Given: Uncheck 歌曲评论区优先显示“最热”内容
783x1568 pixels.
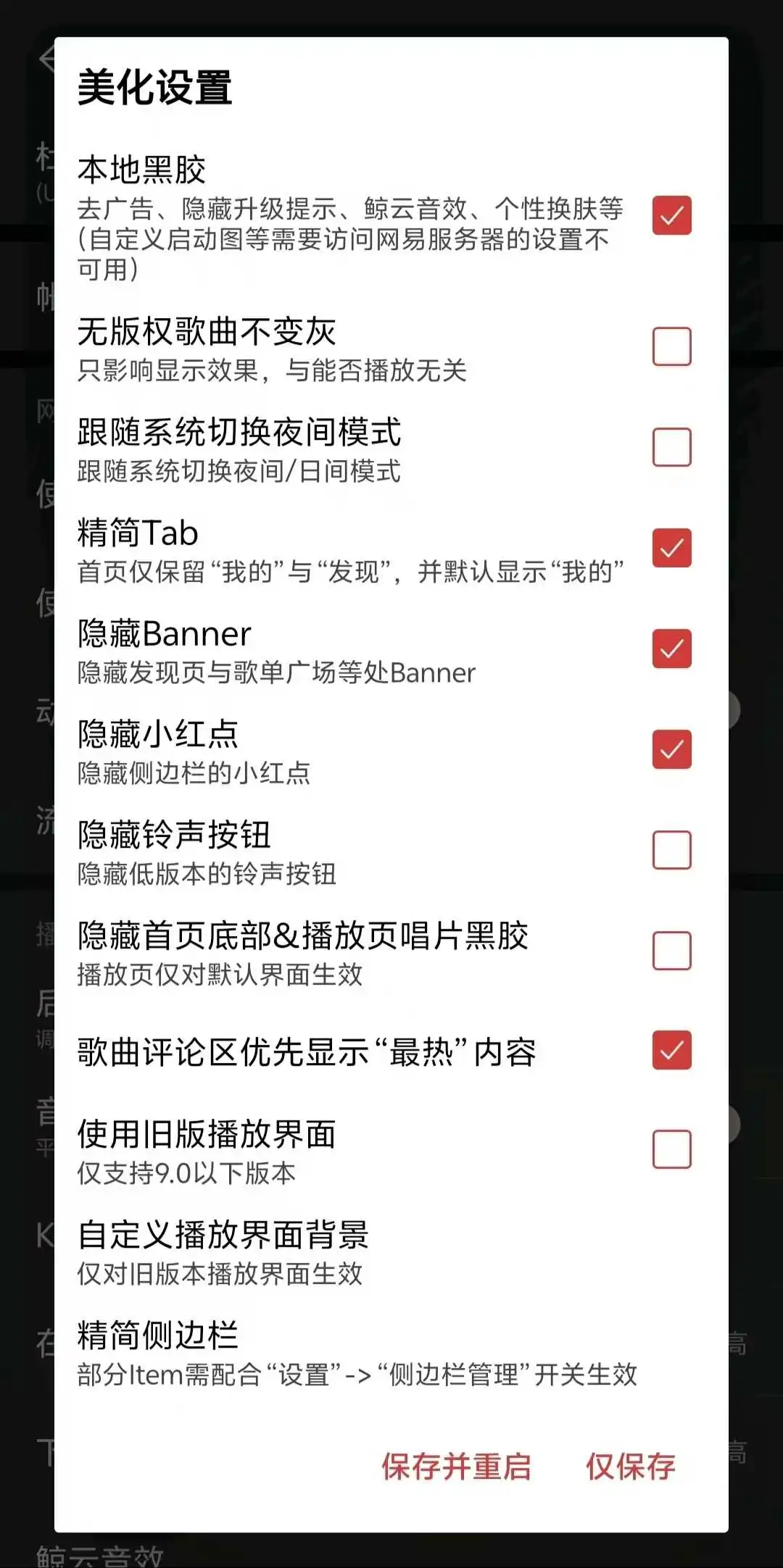Looking at the screenshot, I should (671, 1050).
